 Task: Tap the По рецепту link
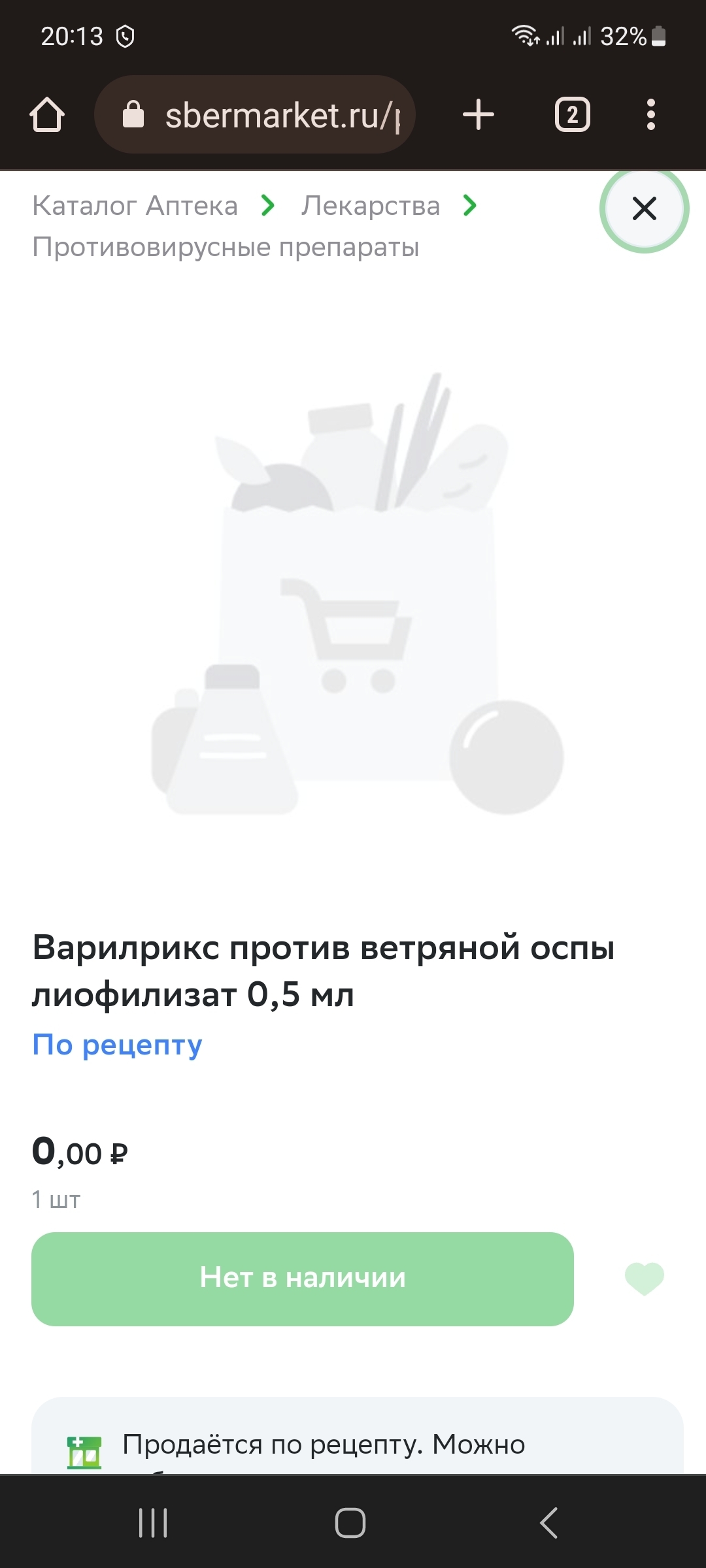(118, 1045)
